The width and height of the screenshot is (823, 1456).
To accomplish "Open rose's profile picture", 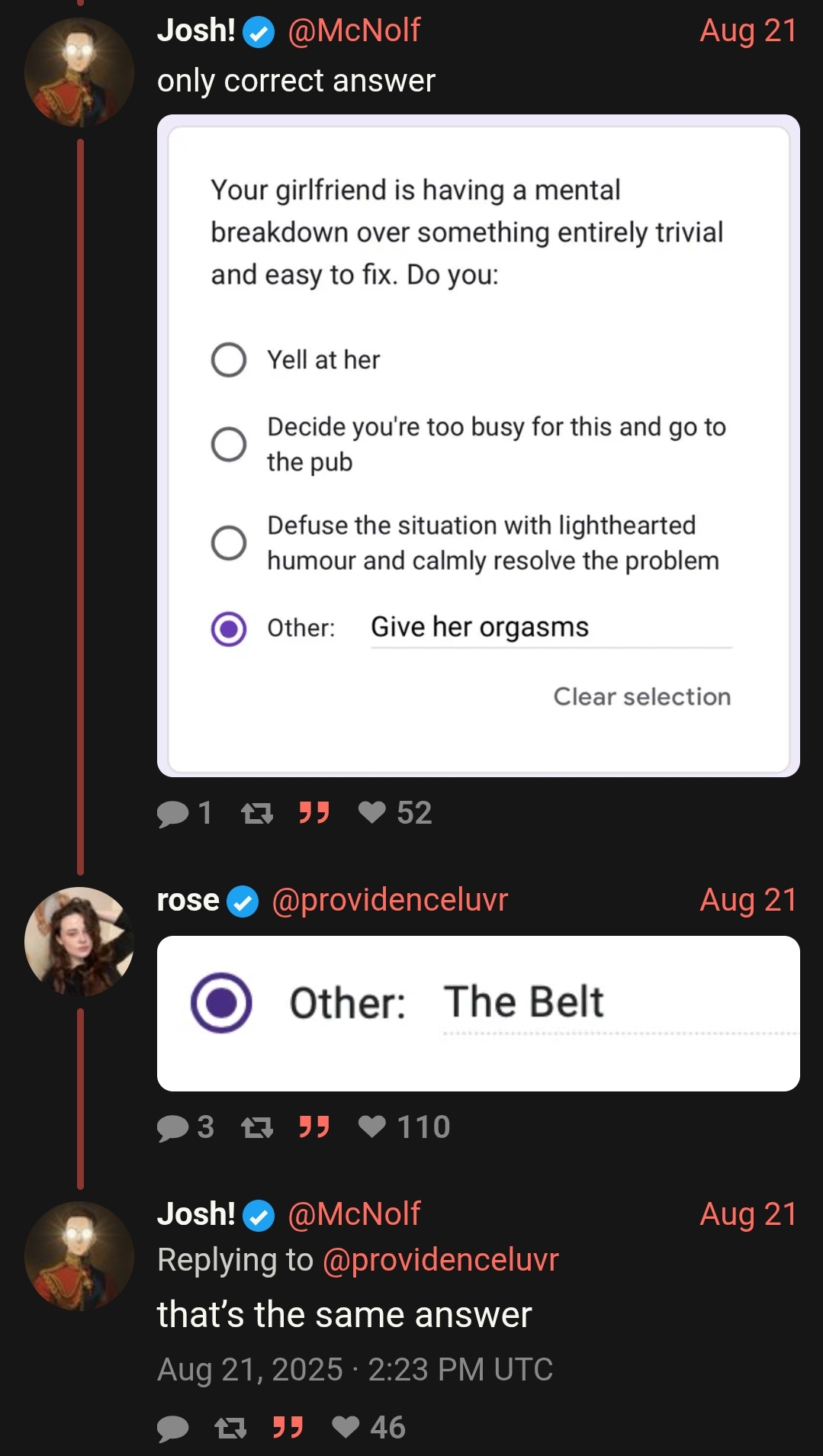I will [79, 941].
